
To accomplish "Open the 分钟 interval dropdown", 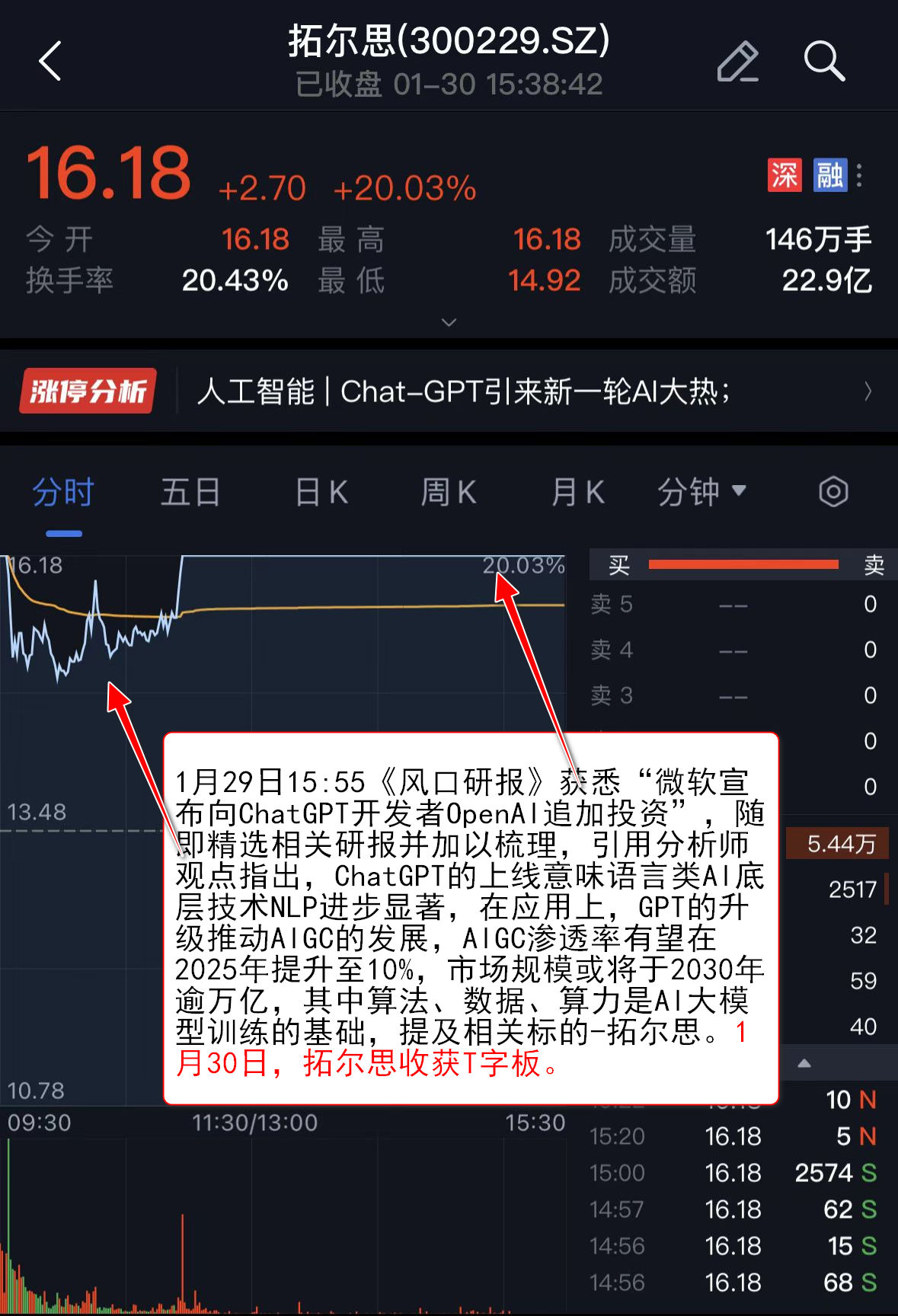I will pos(701,492).
